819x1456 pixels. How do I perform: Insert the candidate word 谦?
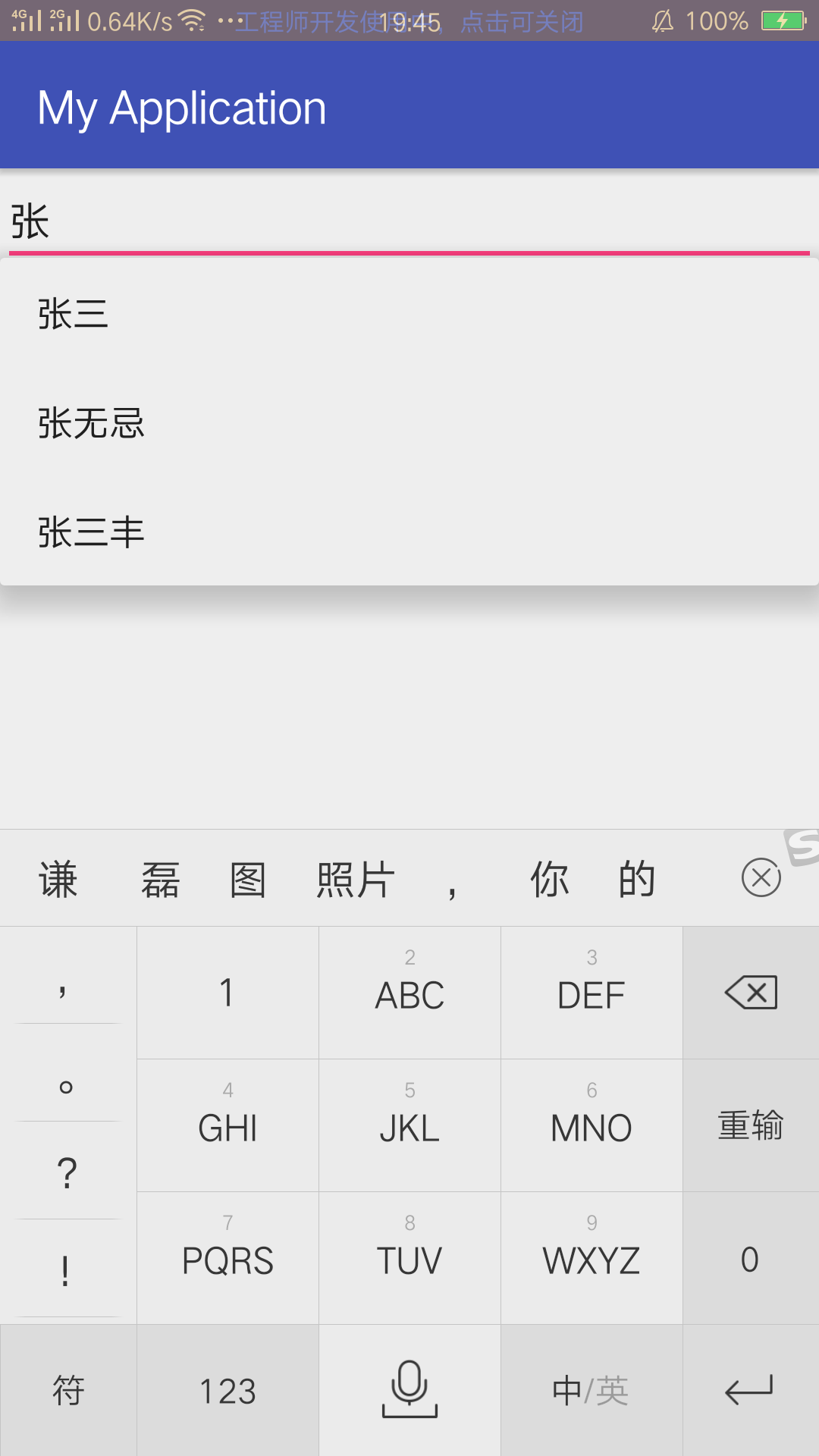click(58, 880)
